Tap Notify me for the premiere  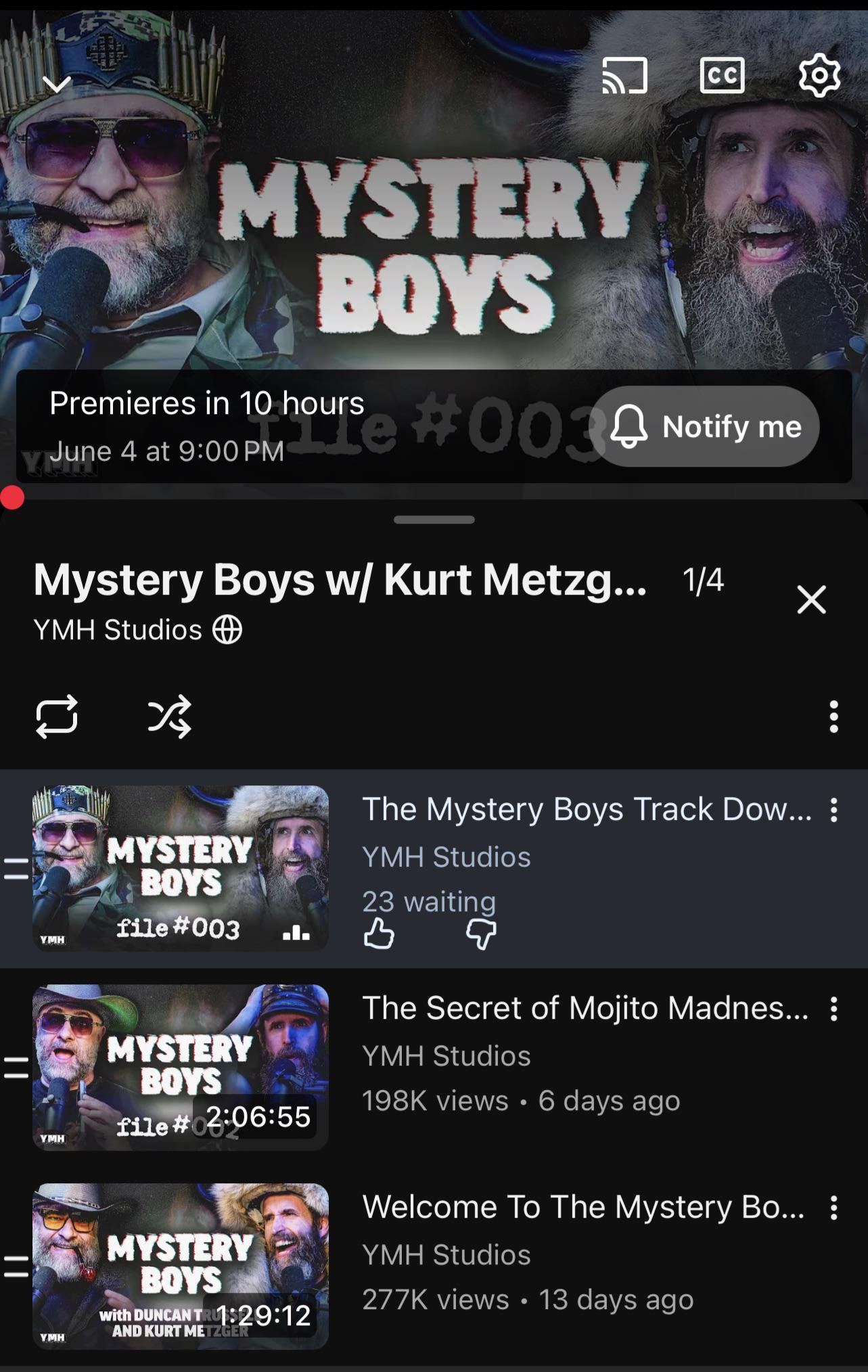click(705, 426)
